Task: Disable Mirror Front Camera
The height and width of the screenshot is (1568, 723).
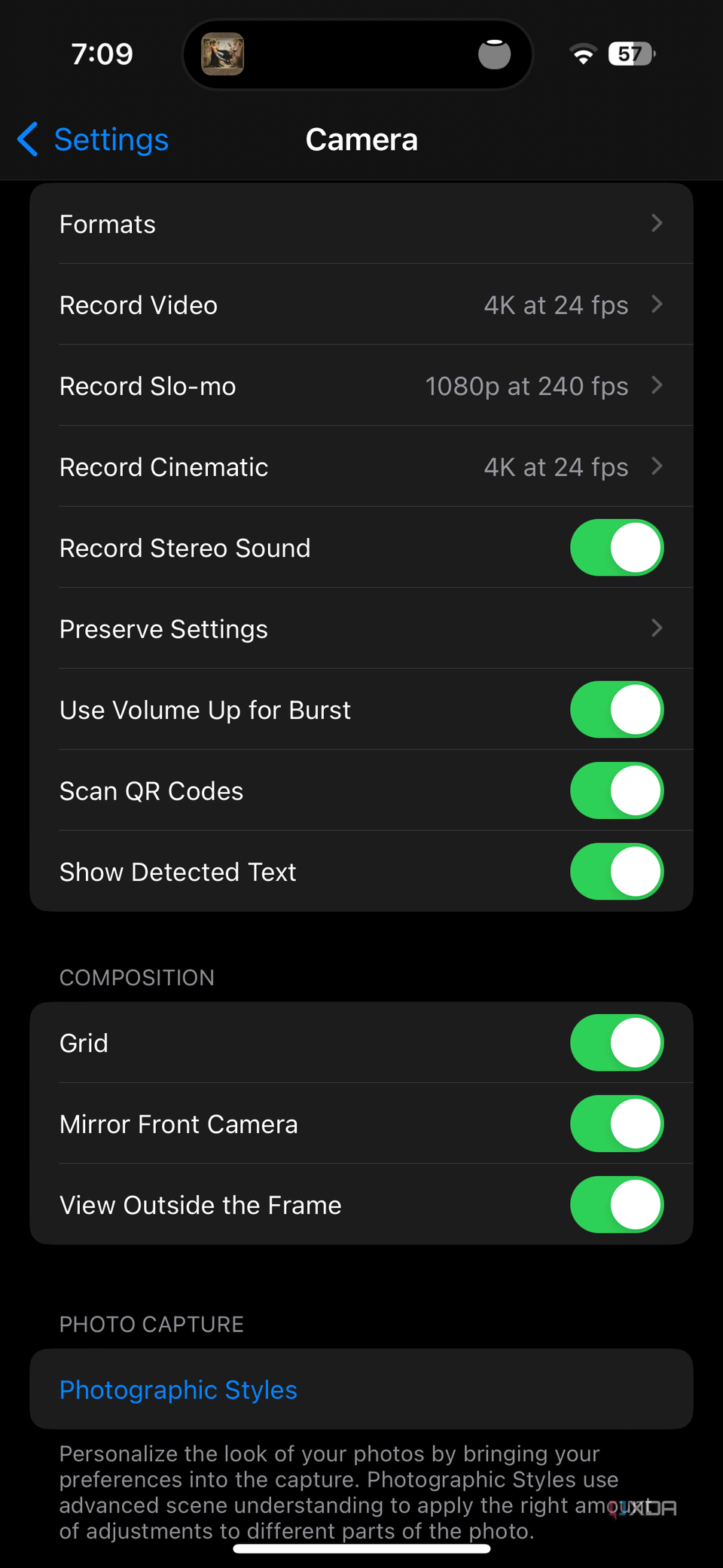Action: (616, 1123)
